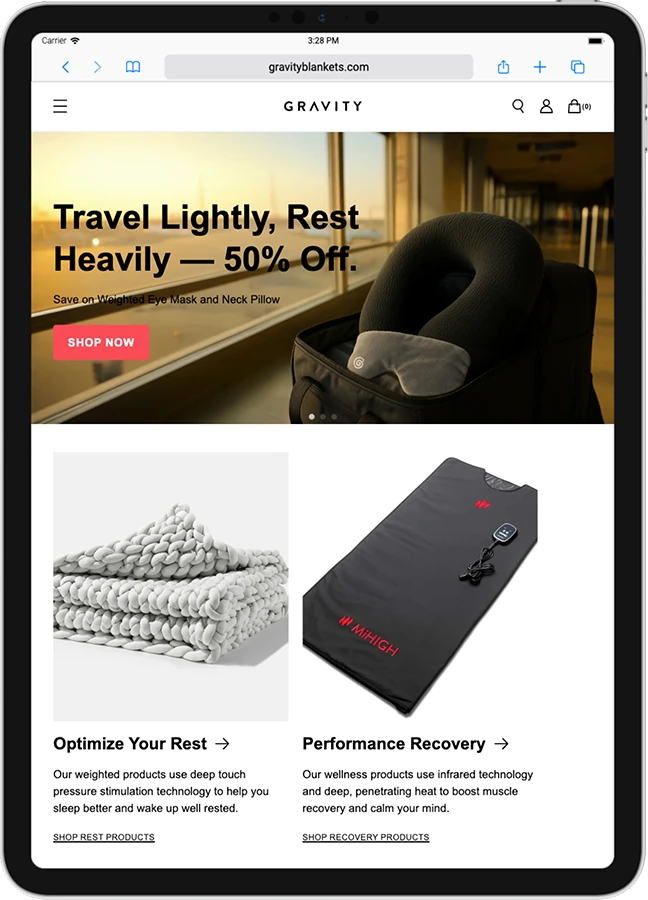Show all Safari tabs

(x=577, y=67)
